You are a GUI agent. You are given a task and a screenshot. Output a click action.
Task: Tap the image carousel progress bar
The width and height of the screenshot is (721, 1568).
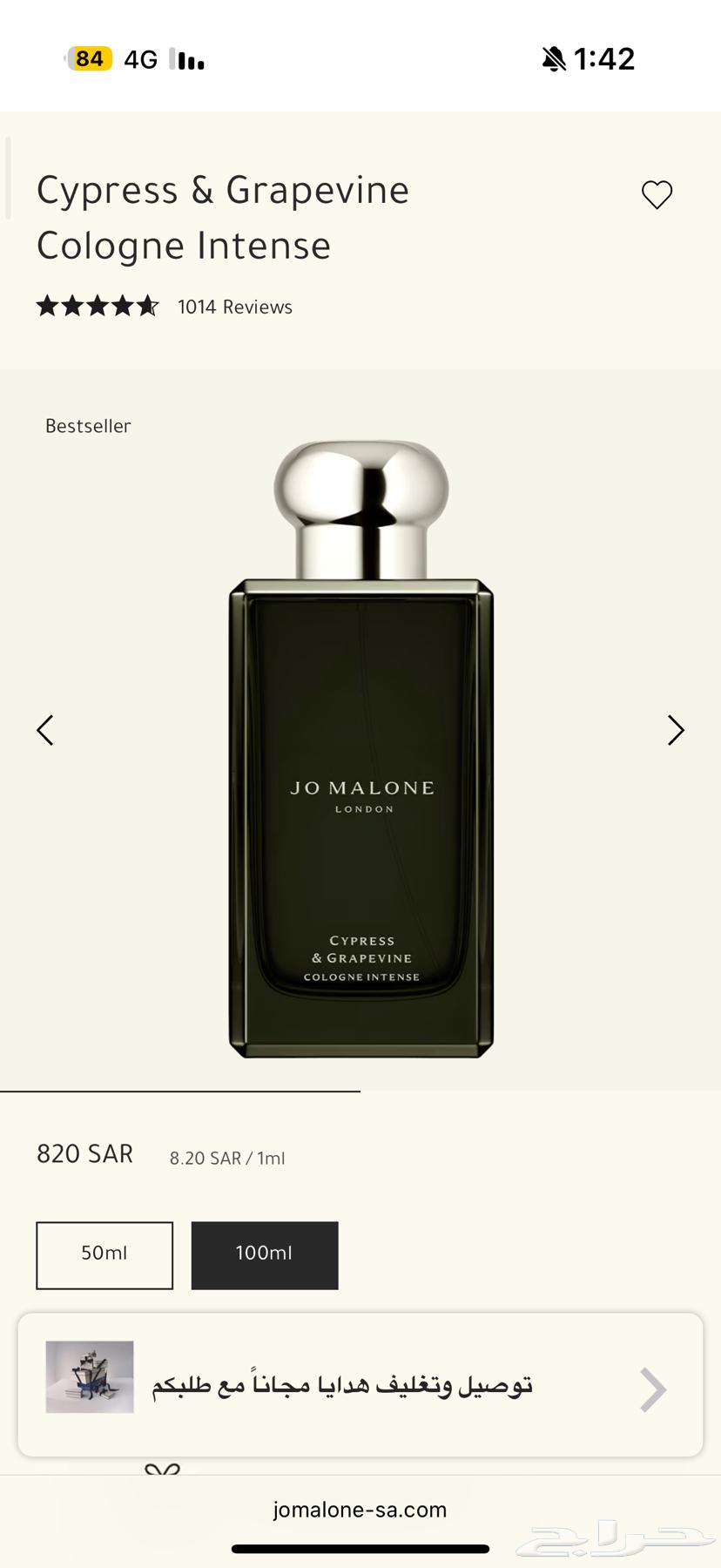(180, 1088)
